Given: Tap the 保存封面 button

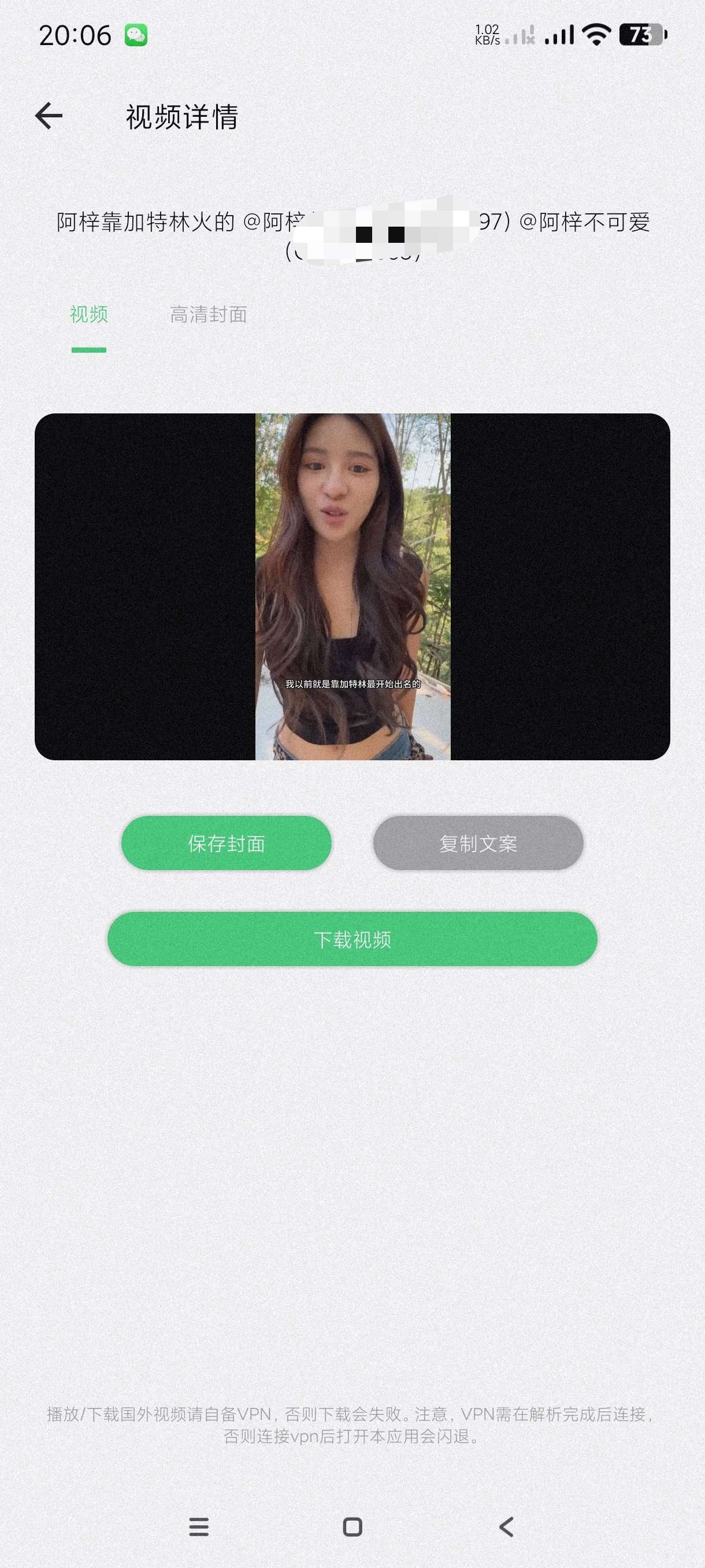Looking at the screenshot, I should (227, 843).
